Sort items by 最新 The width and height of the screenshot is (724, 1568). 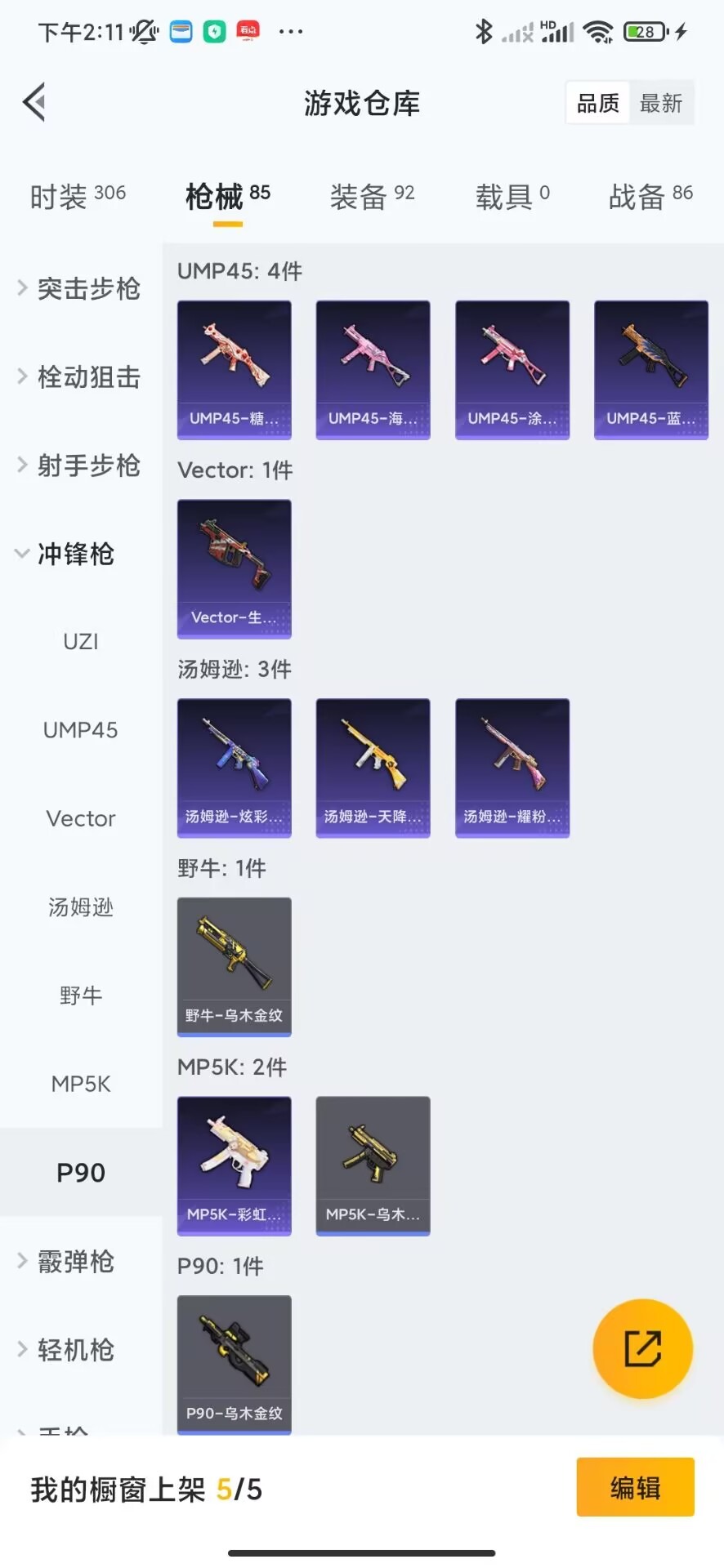[x=660, y=104]
